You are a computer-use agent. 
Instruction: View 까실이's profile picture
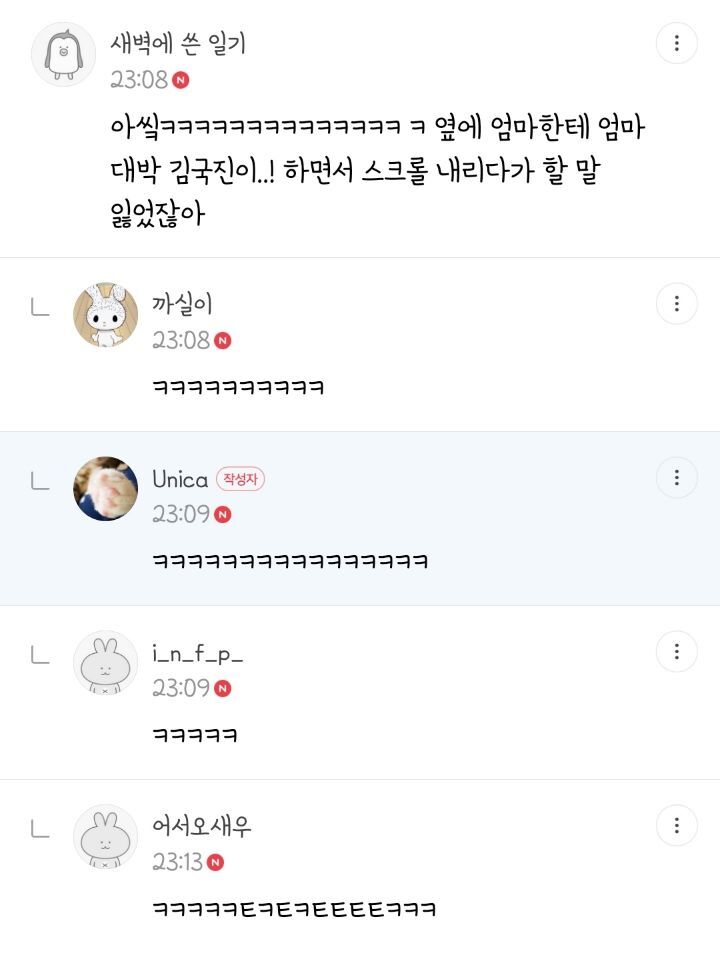(106, 315)
